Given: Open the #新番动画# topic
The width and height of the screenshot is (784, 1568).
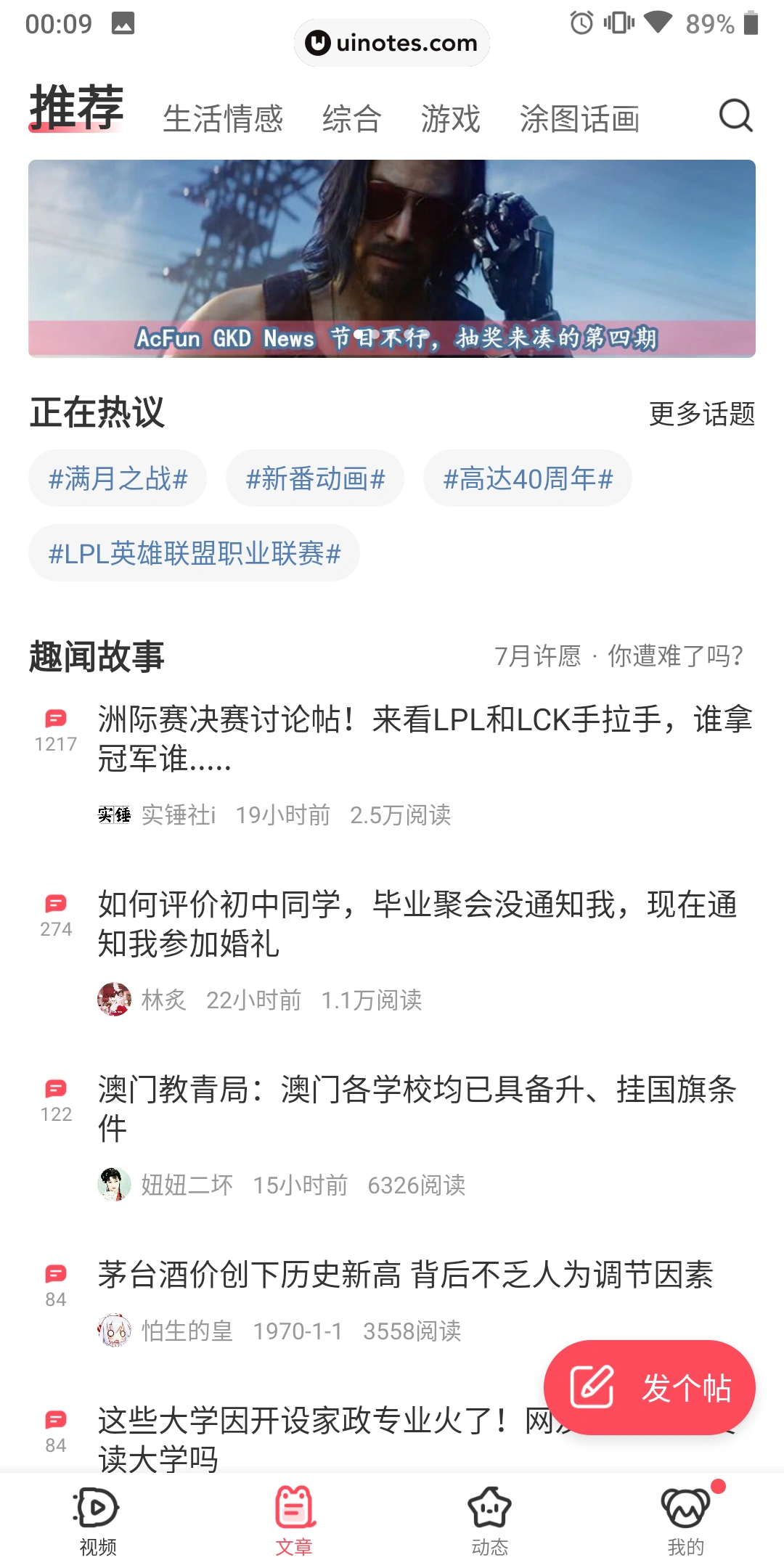Looking at the screenshot, I should [x=315, y=479].
